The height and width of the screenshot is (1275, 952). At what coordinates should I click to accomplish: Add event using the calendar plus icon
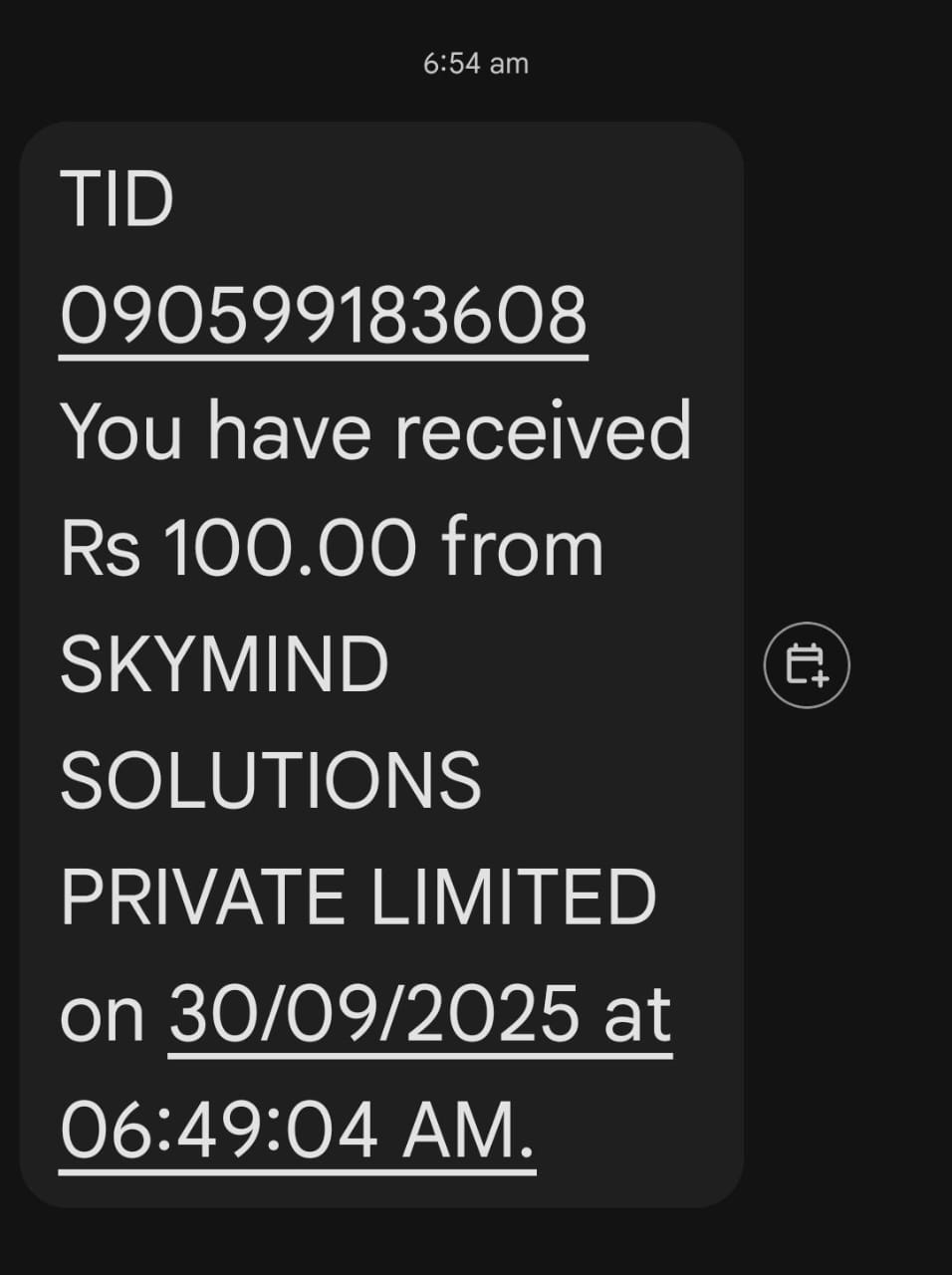coord(806,665)
